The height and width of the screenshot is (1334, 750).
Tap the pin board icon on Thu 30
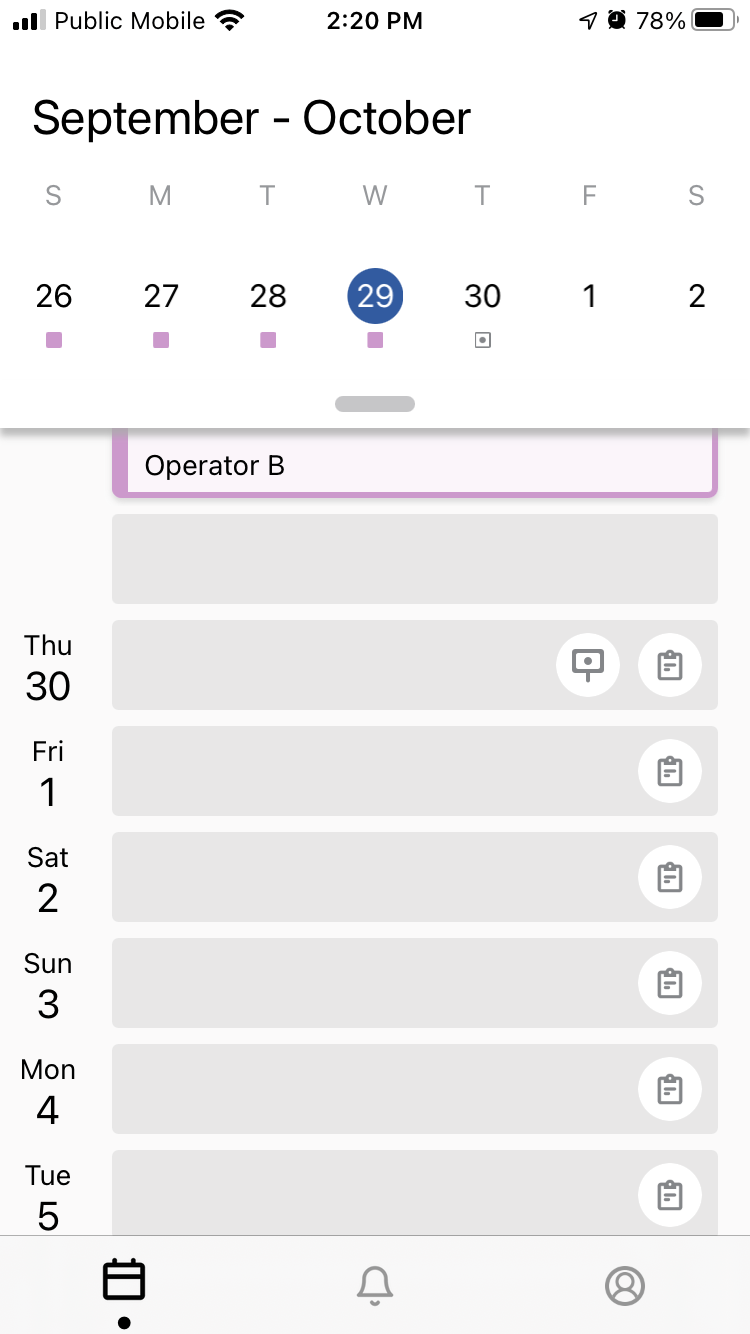(588, 665)
